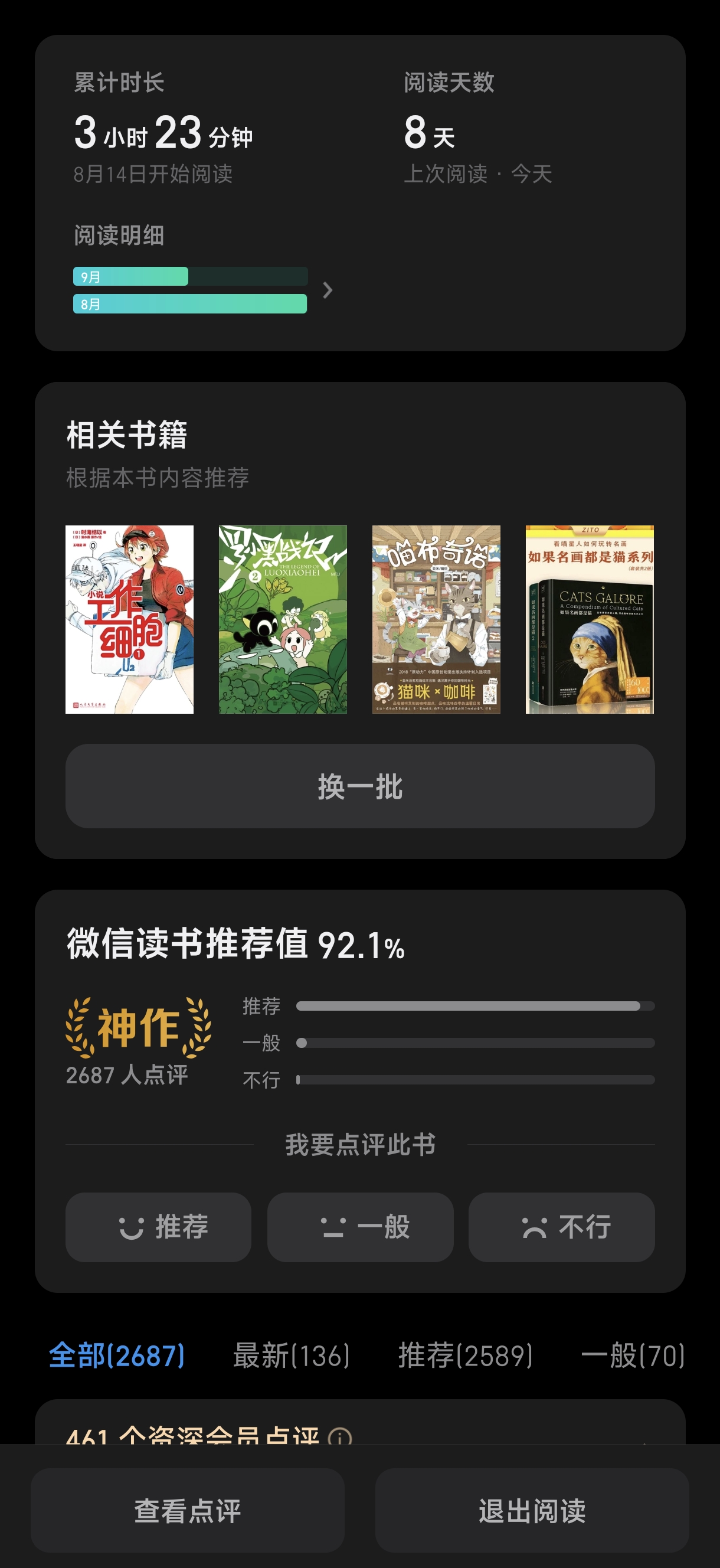This screenshot has width=720, height=1568.
Task: Tap 换一批 to refresh related books
Action: 361,786
